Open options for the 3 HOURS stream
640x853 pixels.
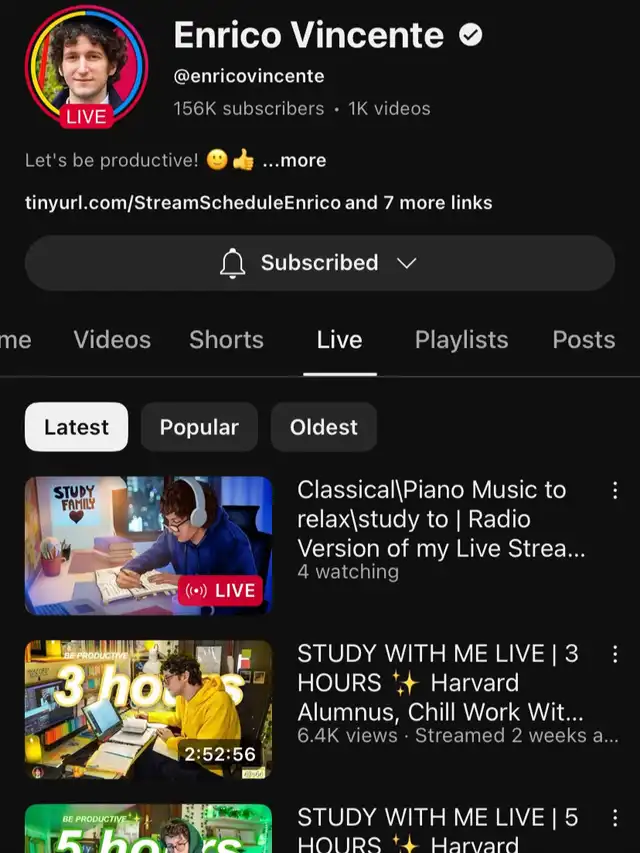tap(614, 654)
